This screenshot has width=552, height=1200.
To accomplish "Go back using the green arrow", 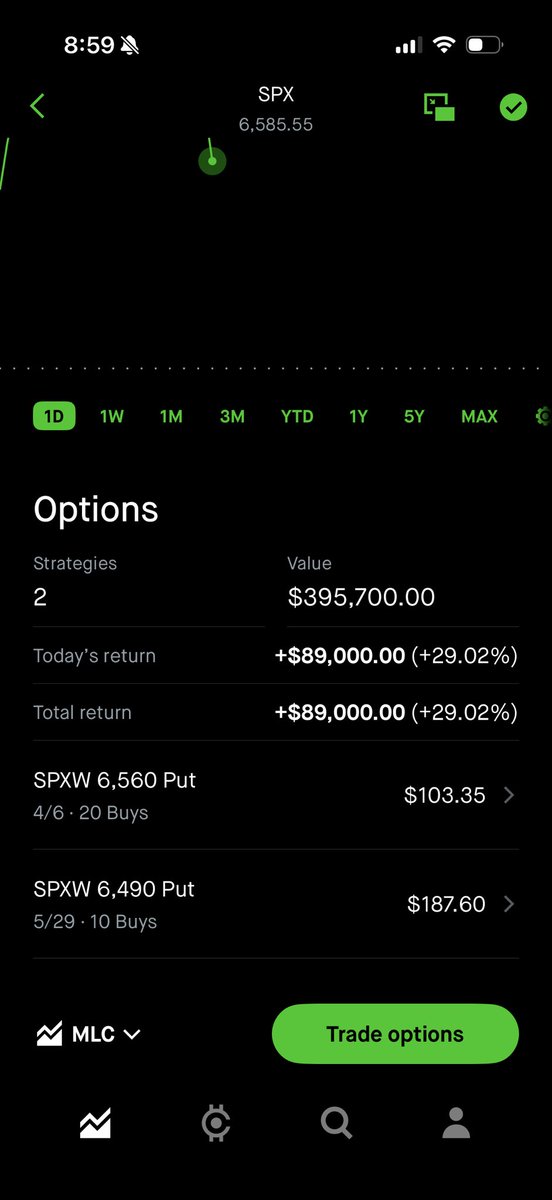I will pyautogui.click(x=38, y=106).
